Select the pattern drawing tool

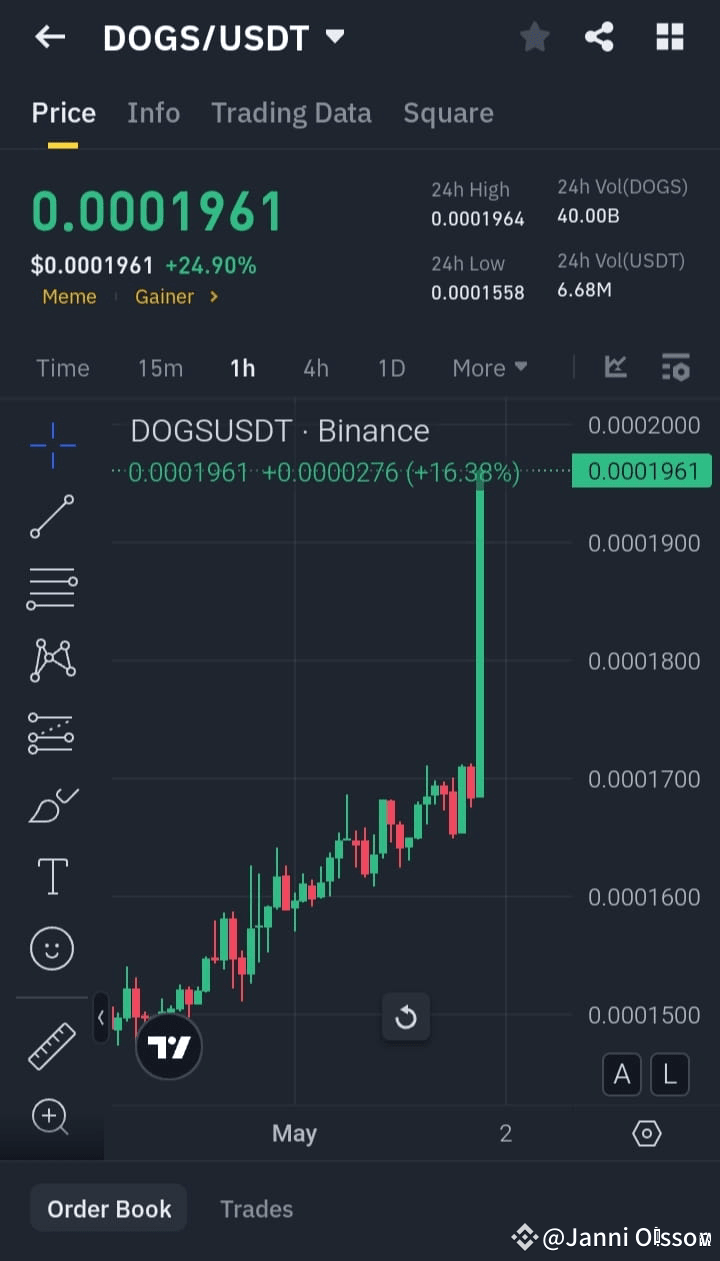pyautogui.click(x=51, y=660)
